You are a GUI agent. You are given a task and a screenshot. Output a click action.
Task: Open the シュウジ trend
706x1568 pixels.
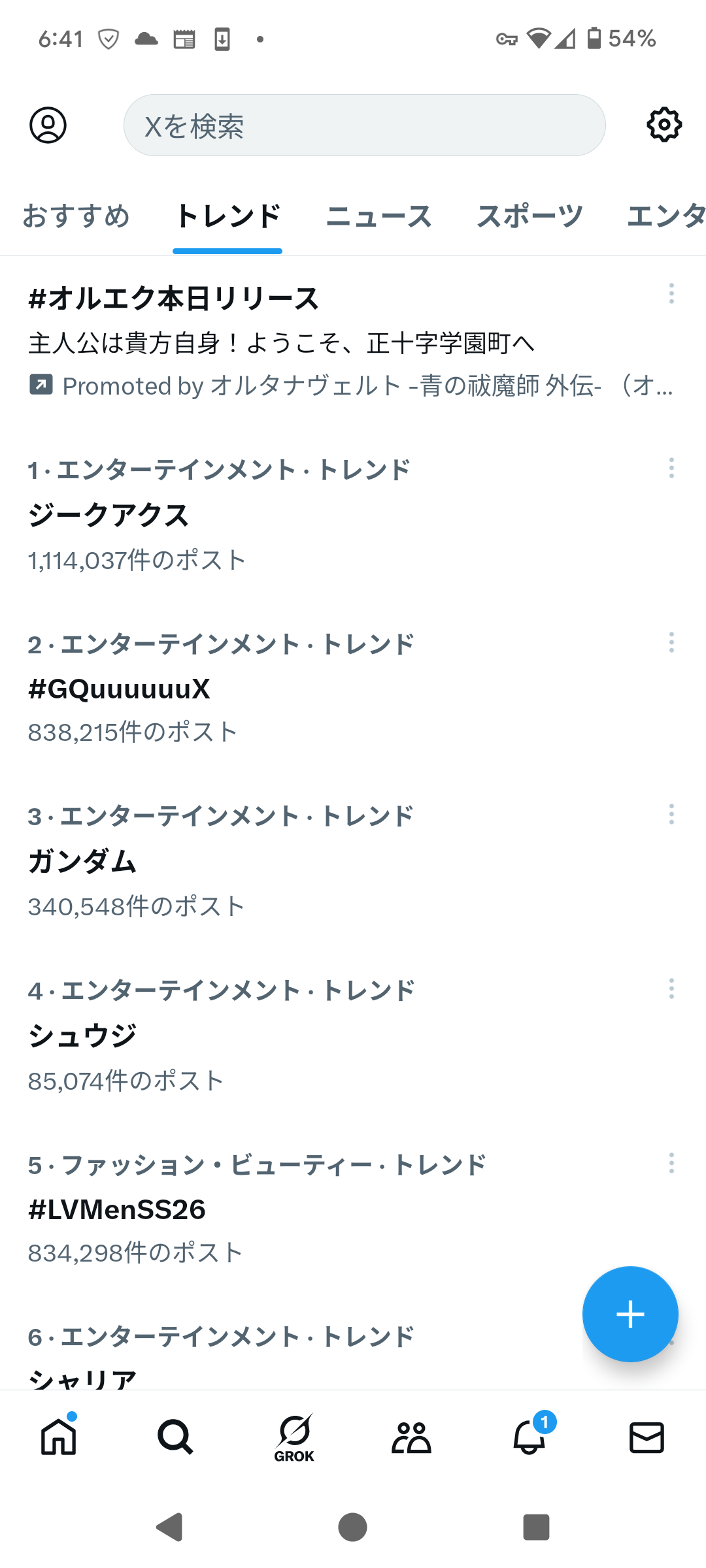click(82, 1036)
